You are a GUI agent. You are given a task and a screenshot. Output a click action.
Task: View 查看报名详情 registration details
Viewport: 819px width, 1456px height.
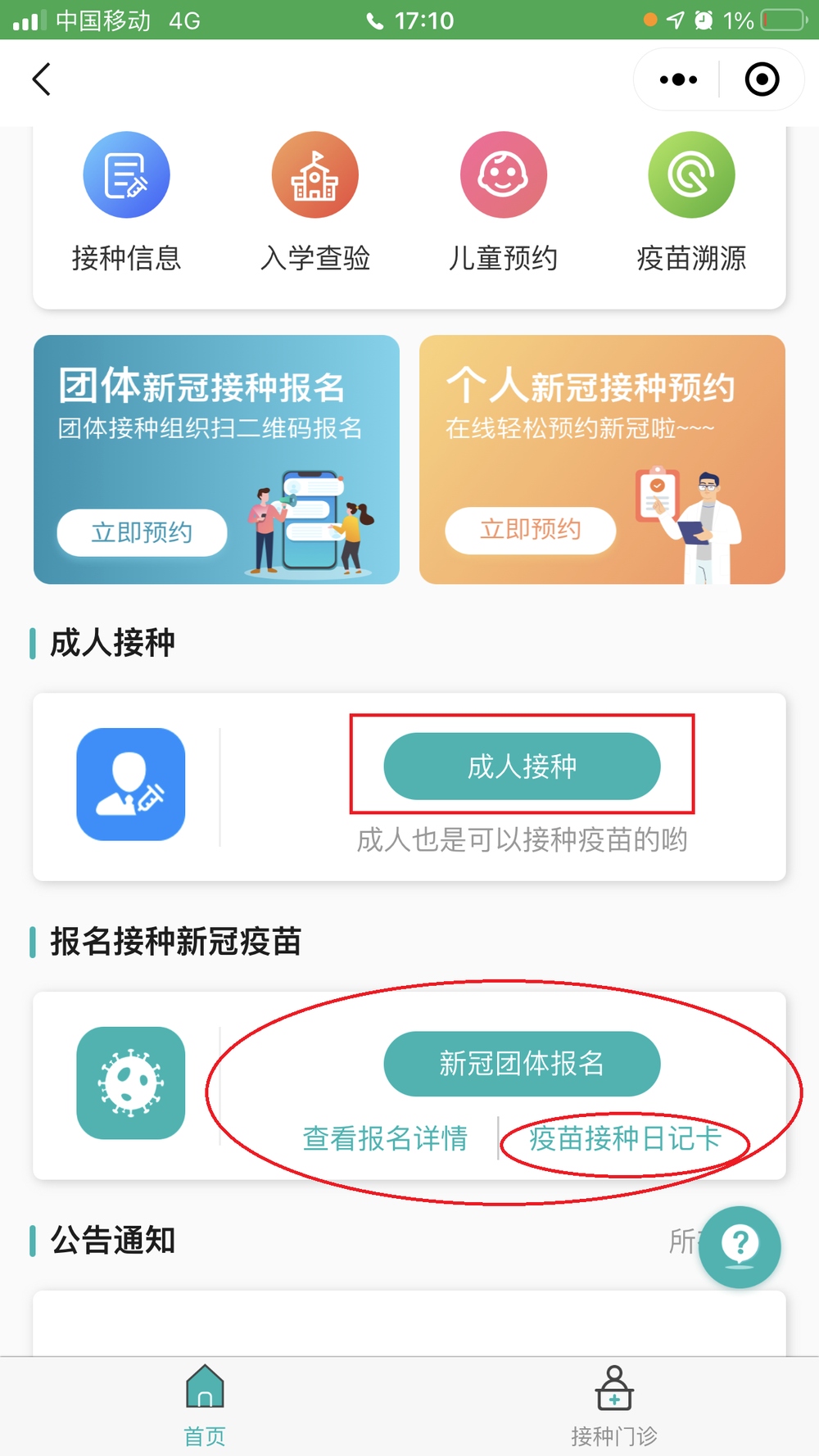pyautogui.click(x=385, y=1138)
